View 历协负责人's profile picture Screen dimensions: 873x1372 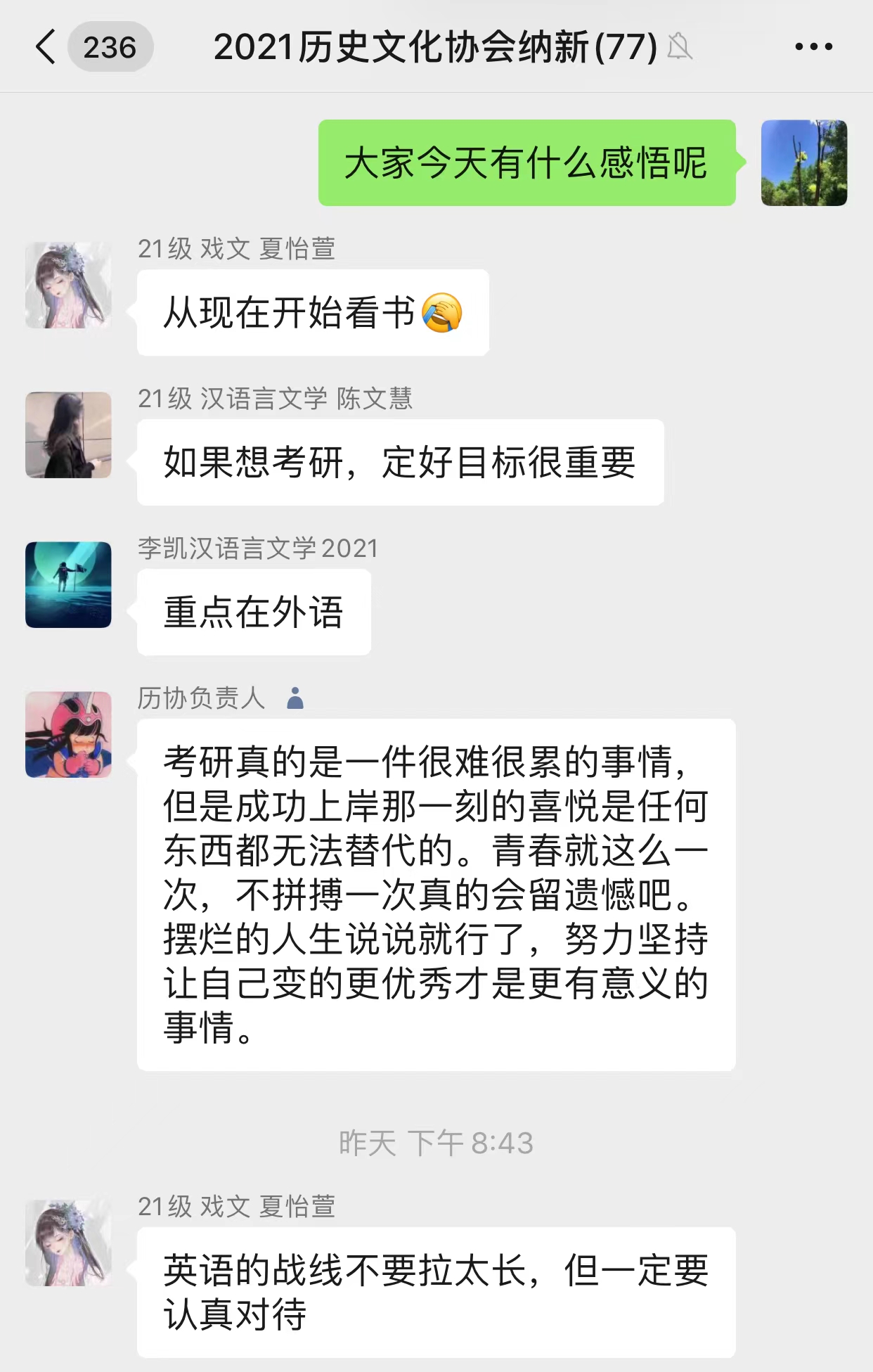pyautogui.click(x=68, y=735)
